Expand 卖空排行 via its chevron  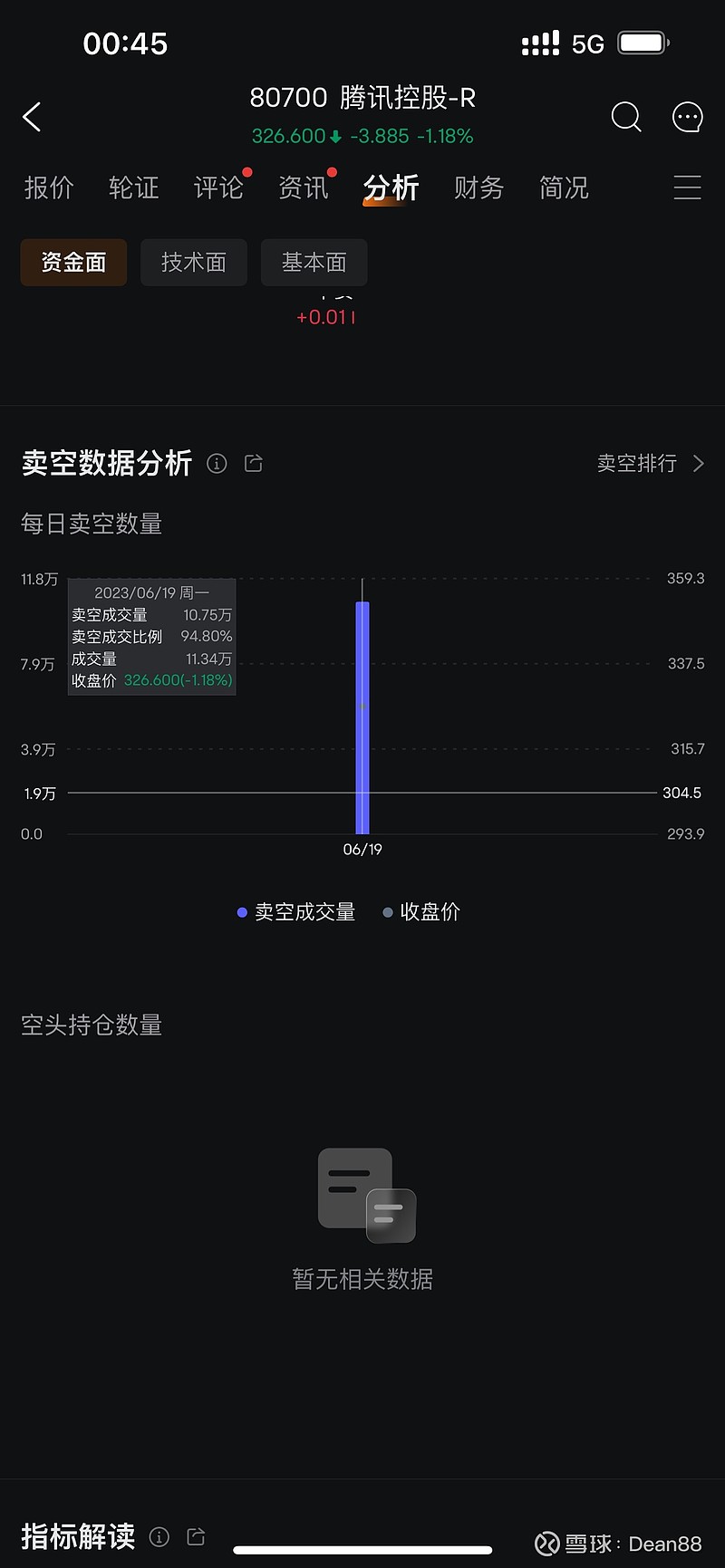coord(699,463)
